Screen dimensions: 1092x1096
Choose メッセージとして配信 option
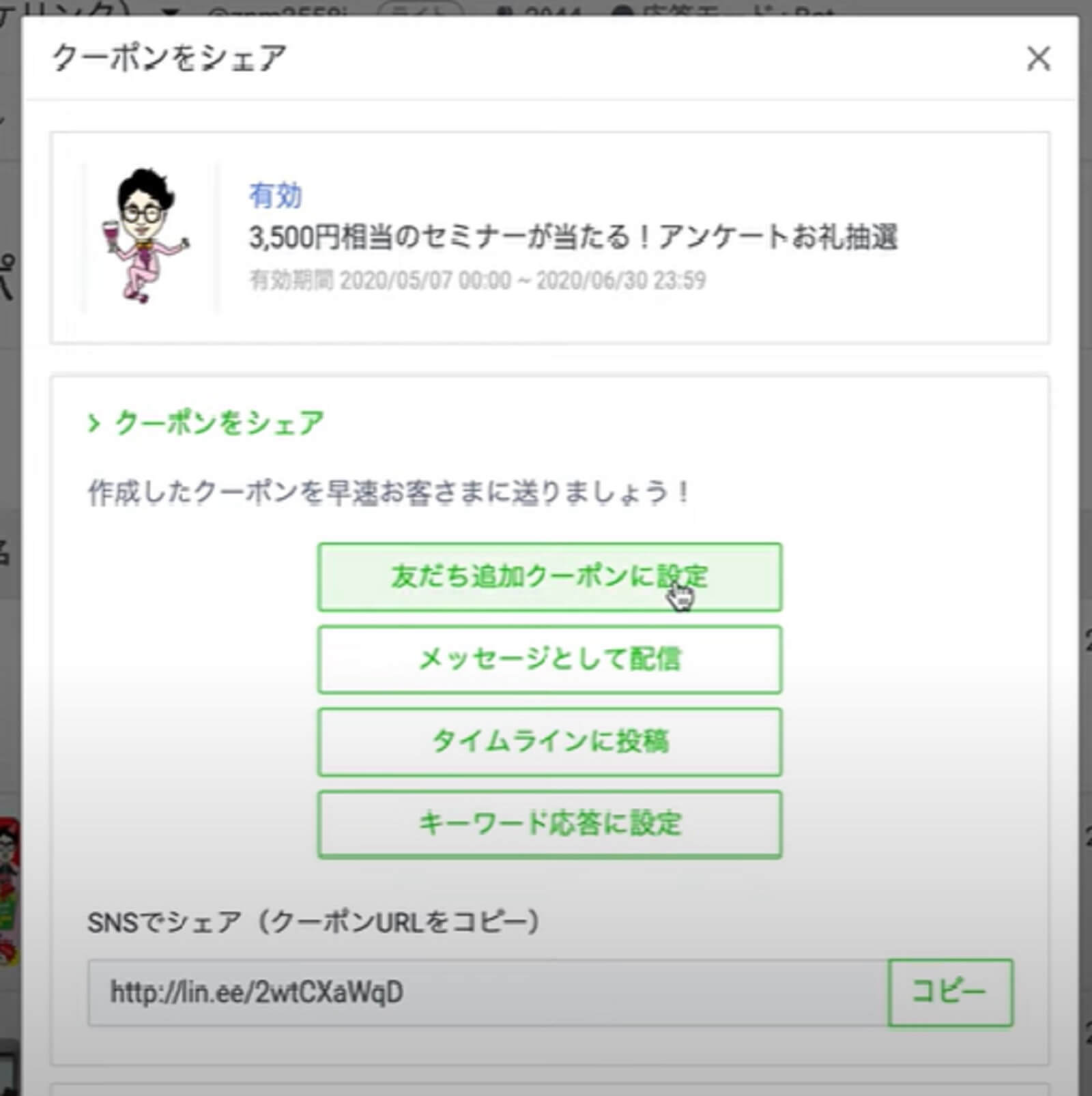click(x=549, y=660)
